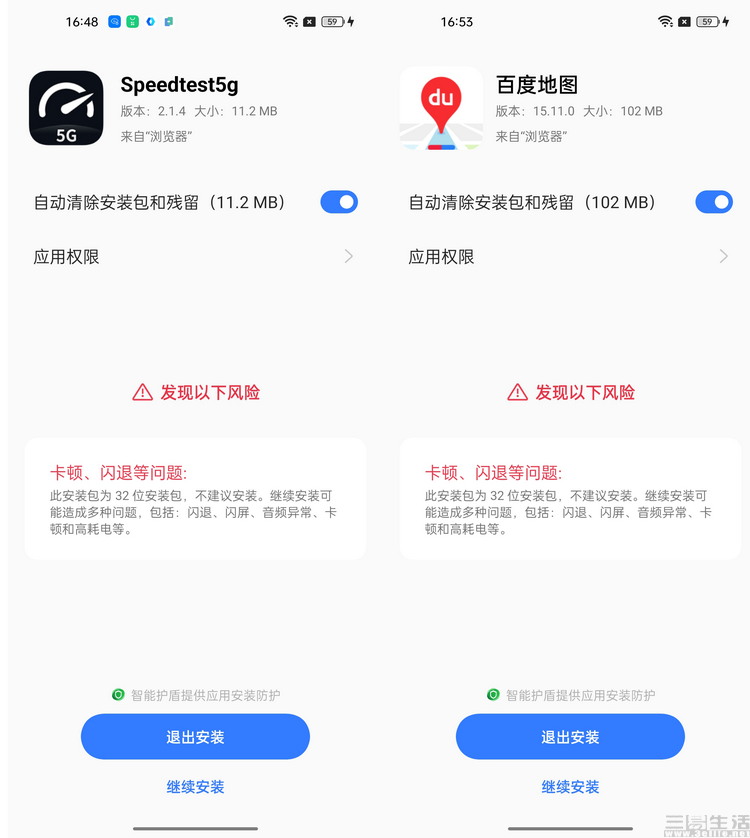Select 继续安装 to install Speedtest5g

[195, 787]
